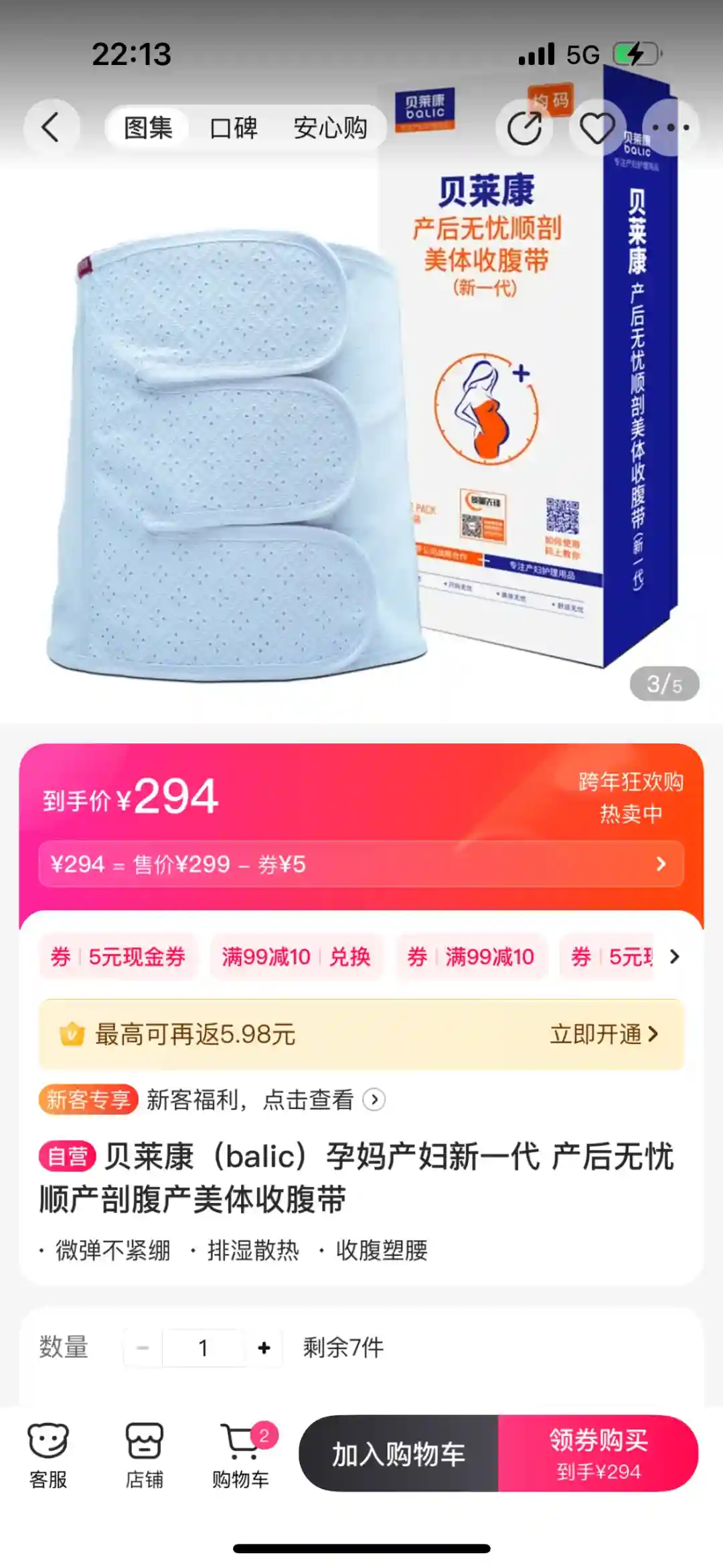Switch to the 口碑 tab

click(x=233, y=127)
